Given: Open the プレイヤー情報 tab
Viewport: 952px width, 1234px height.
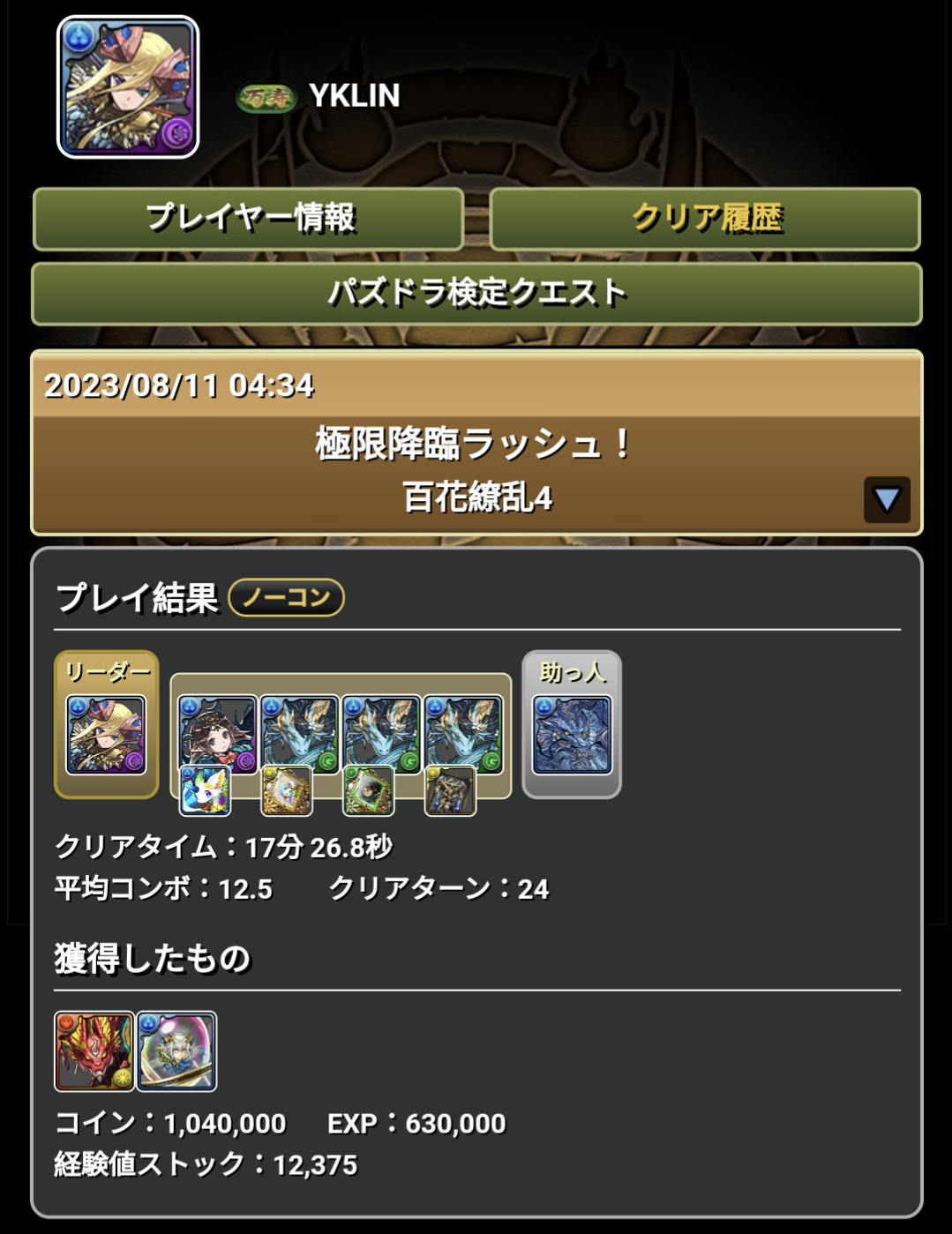Looking at the screenshot, I should 249,219.
